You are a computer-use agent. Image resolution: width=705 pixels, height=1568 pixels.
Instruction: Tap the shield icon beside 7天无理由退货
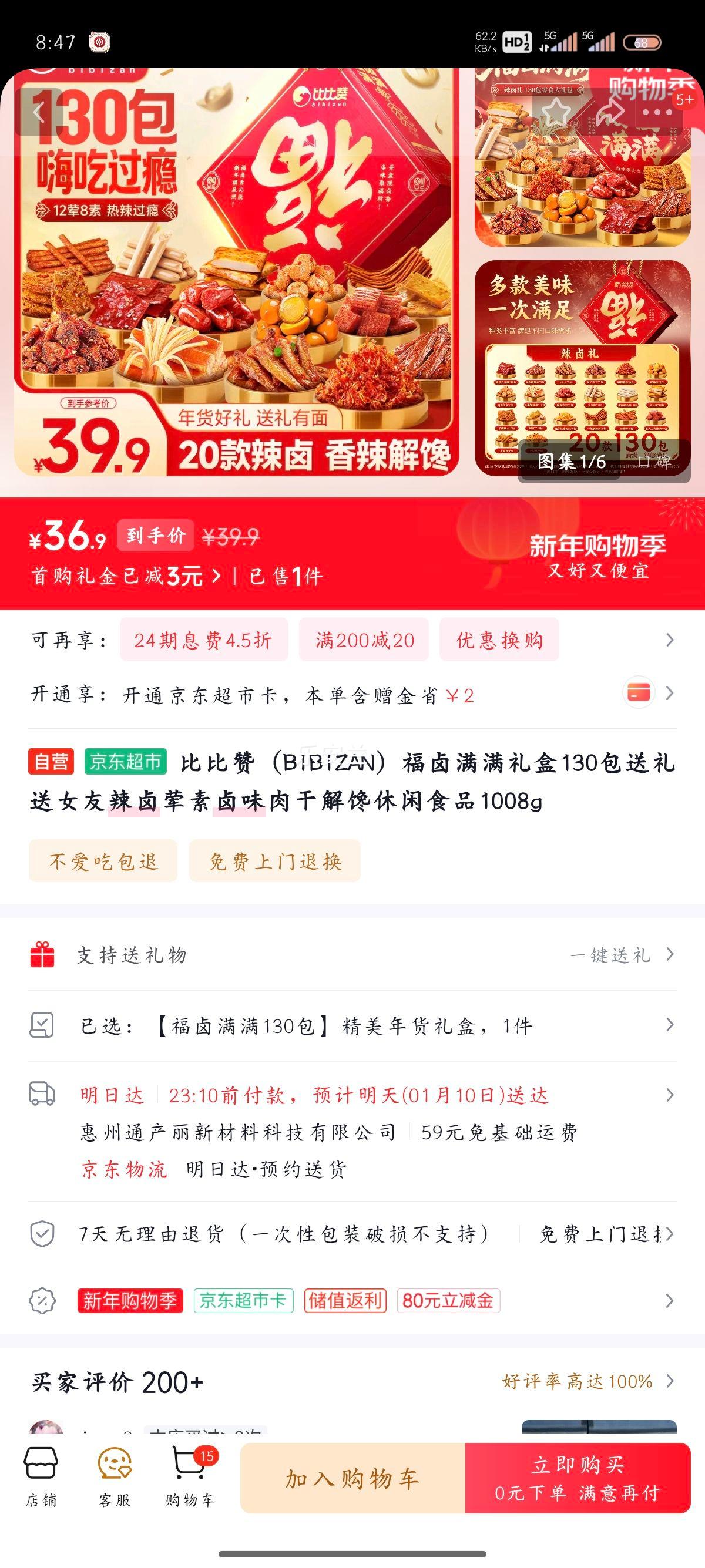[41, 1233]
